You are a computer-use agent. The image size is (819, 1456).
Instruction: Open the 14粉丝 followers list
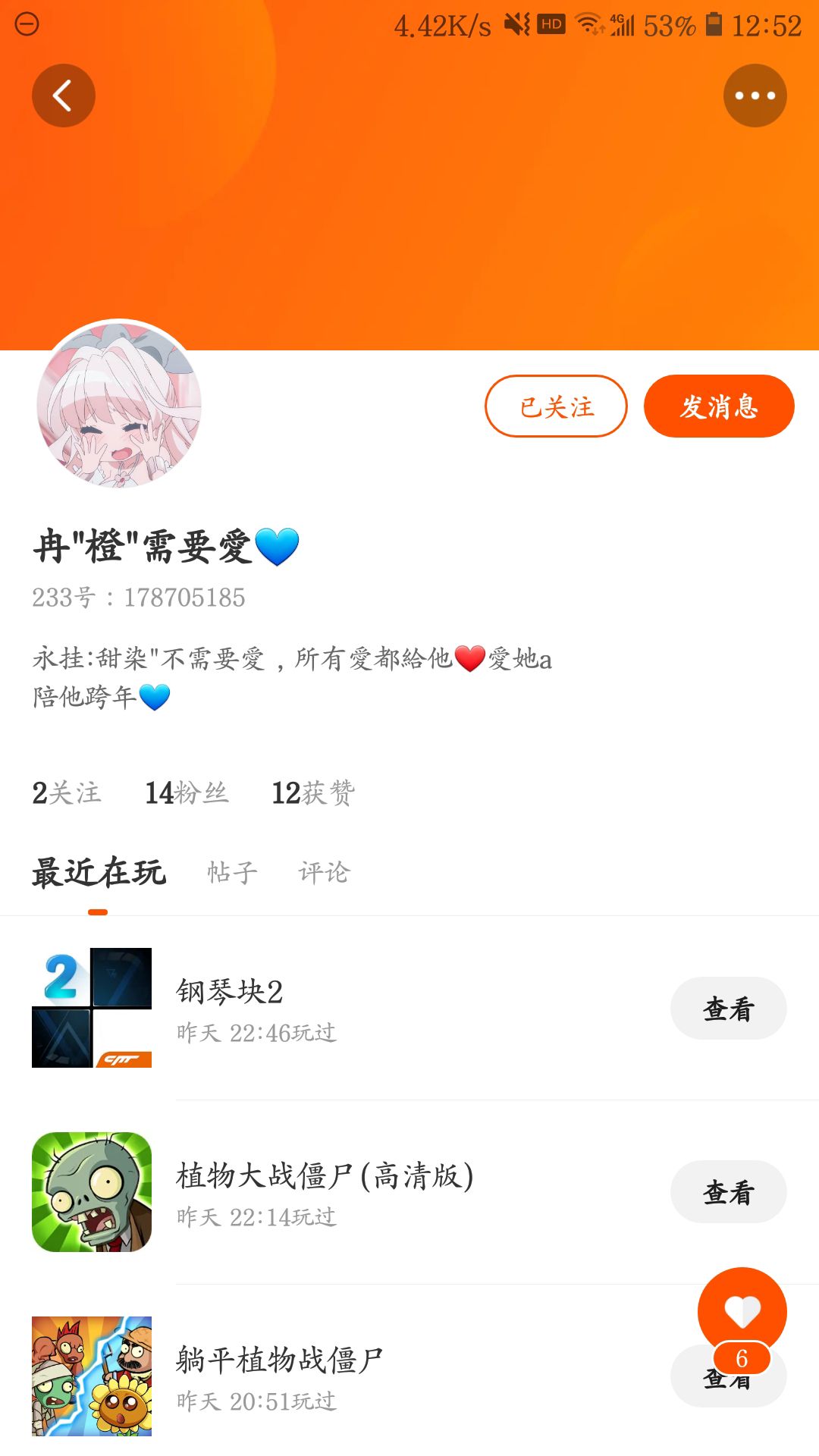point(187,793)
